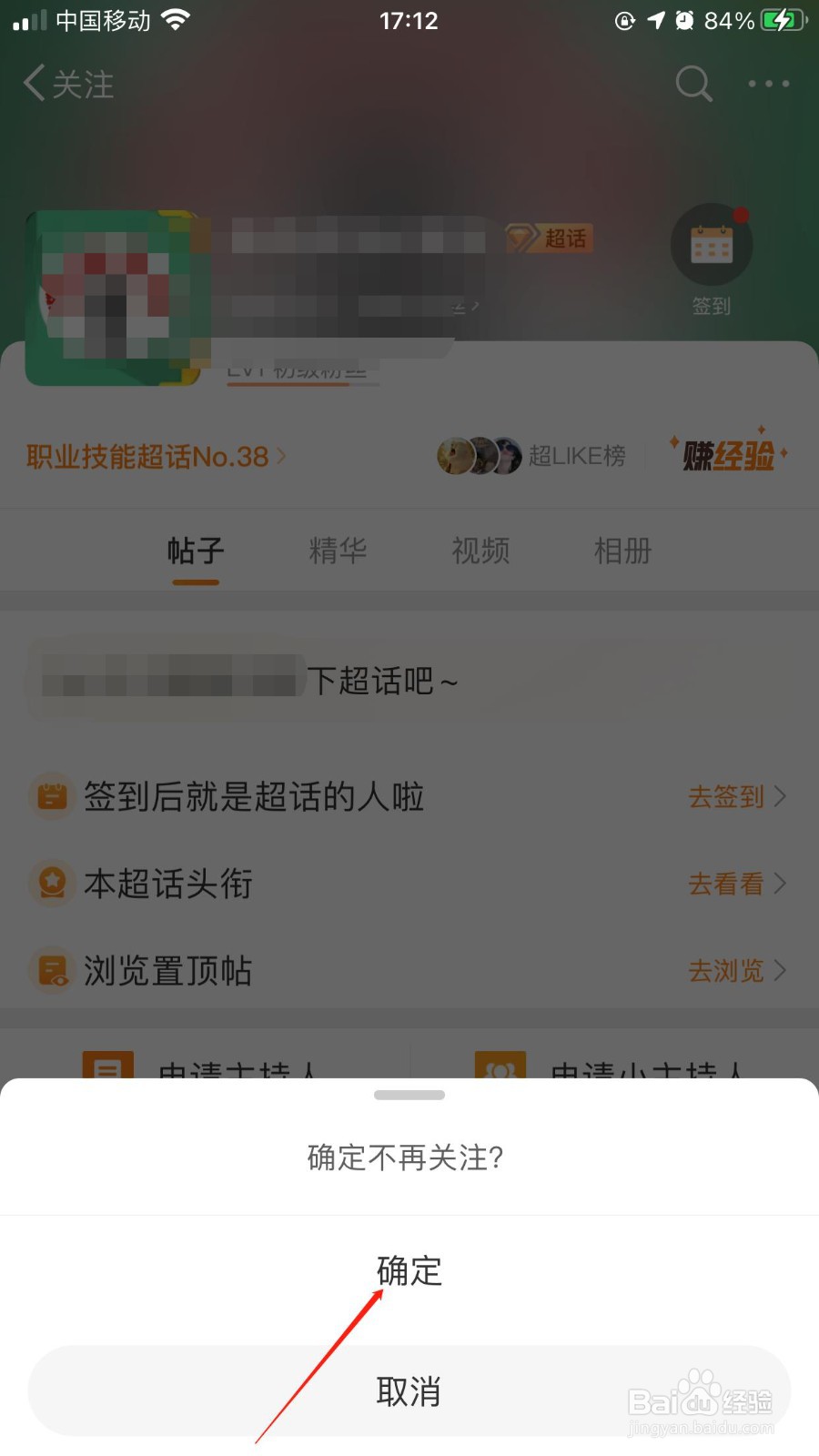The height and width of the screenshot is (1456, 819).
Task: Switch to the 精华 tab
Action: tap(338, 551)
